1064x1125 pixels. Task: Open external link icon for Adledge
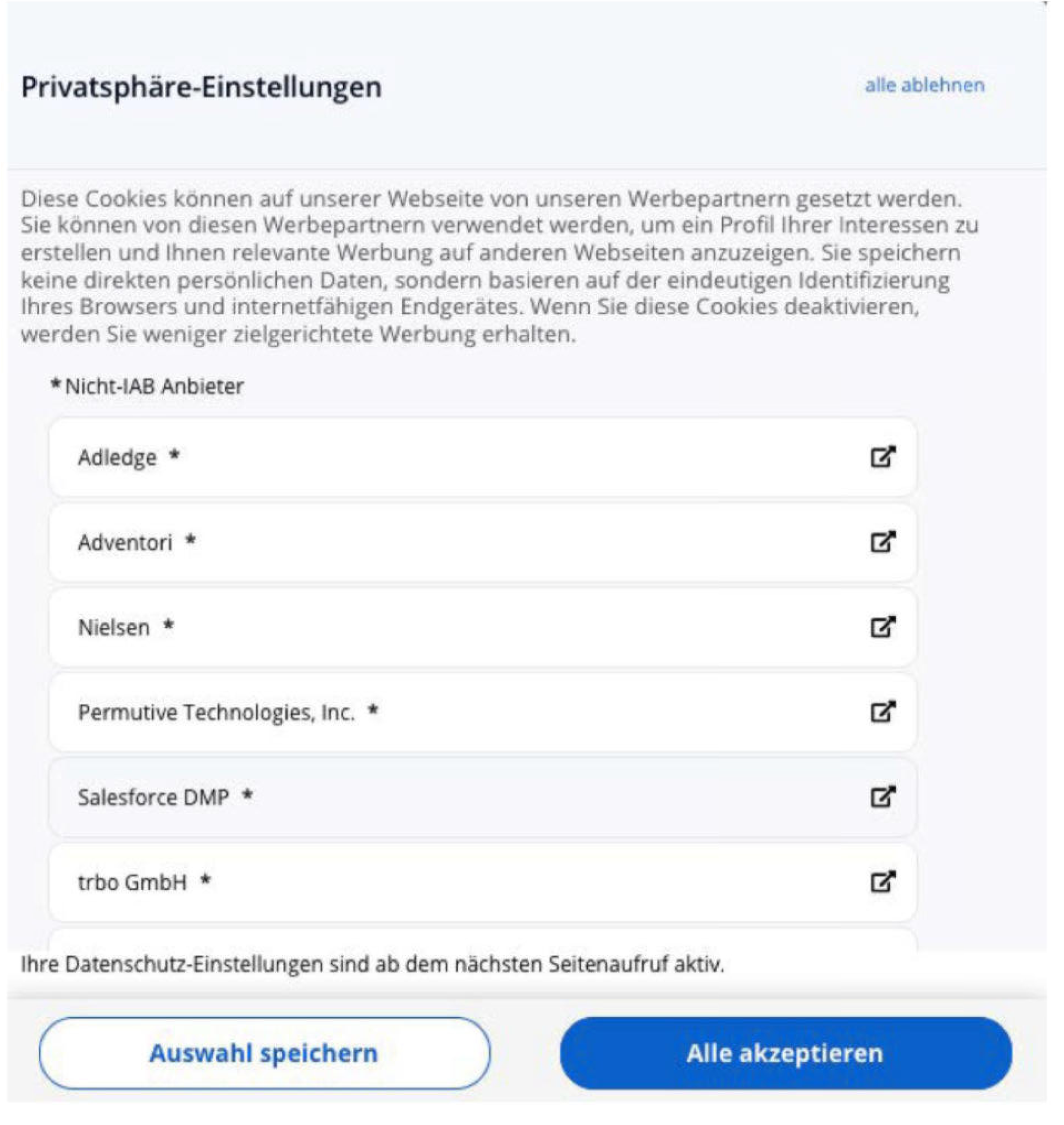pos(883,457)
